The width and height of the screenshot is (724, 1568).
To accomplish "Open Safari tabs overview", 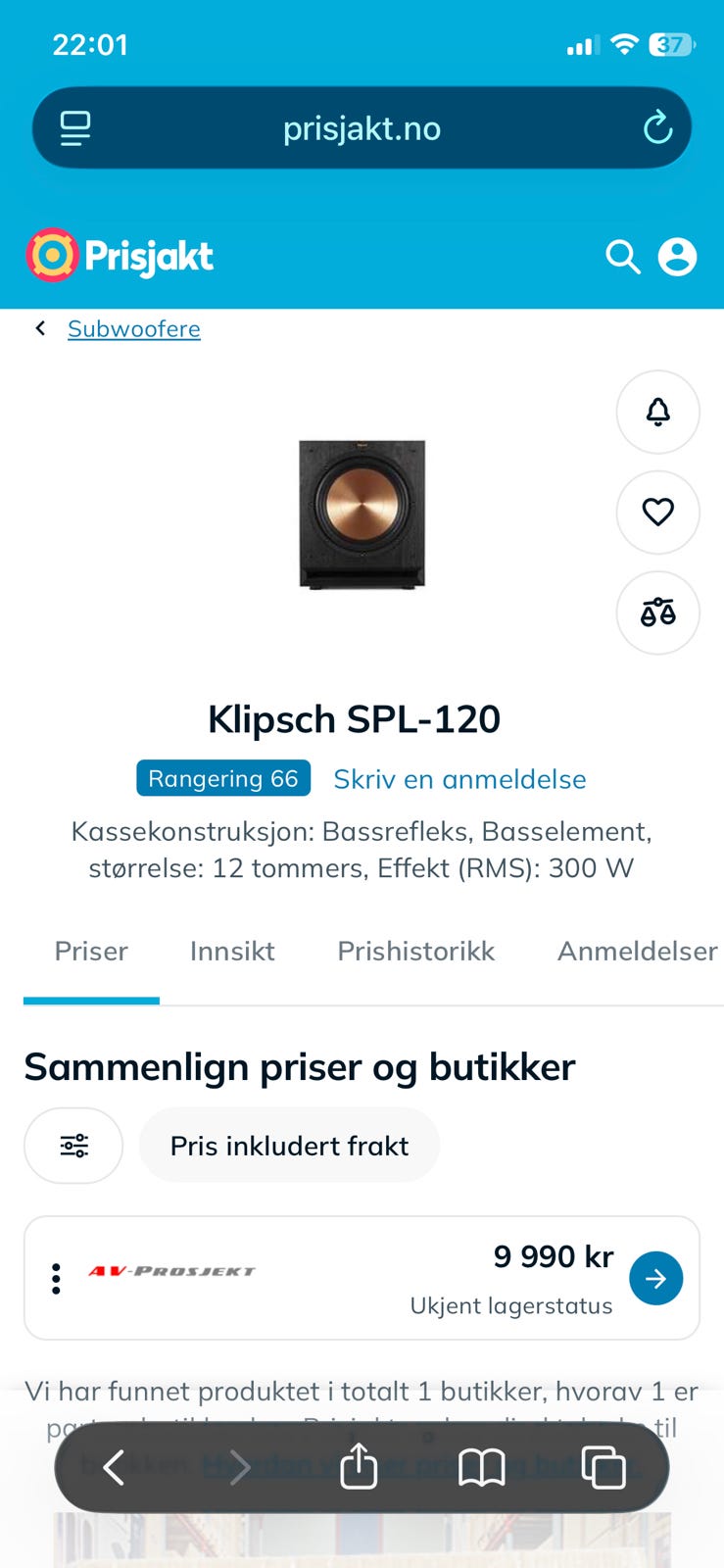I will [603, 1467].
